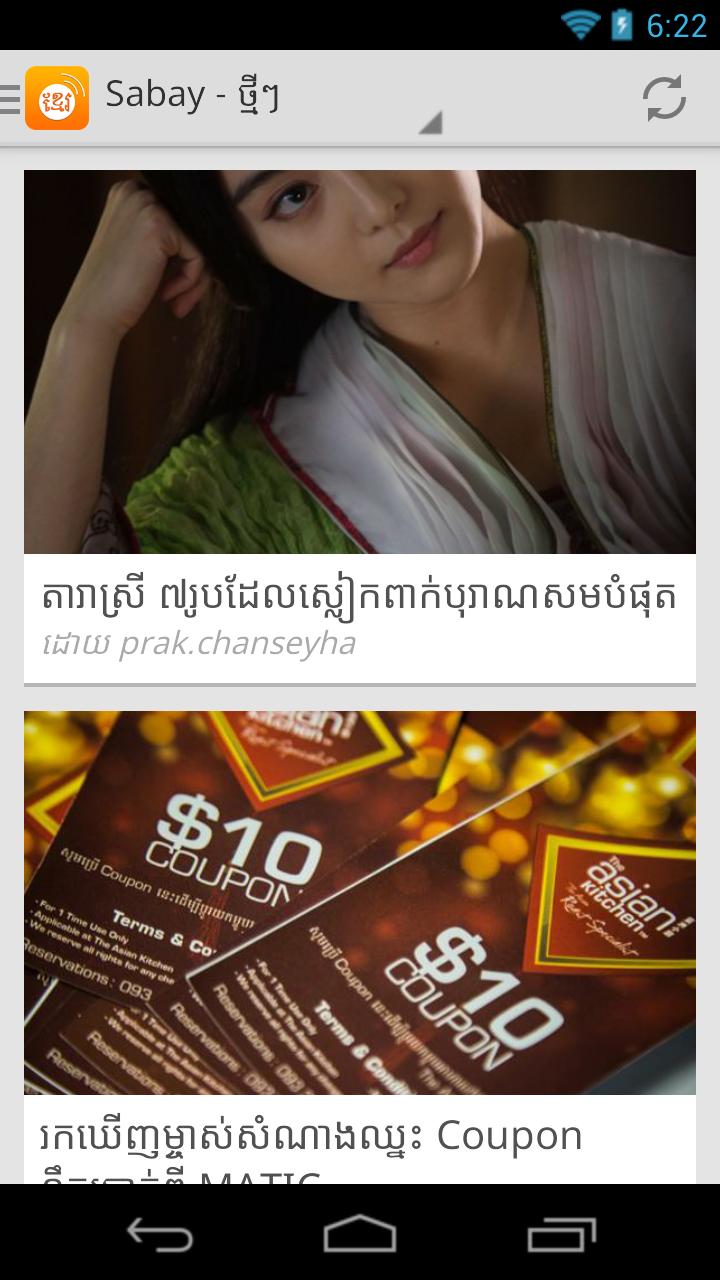Open the navigation drawer menu
Screen dimensions: 720x1280
[10, 97]
